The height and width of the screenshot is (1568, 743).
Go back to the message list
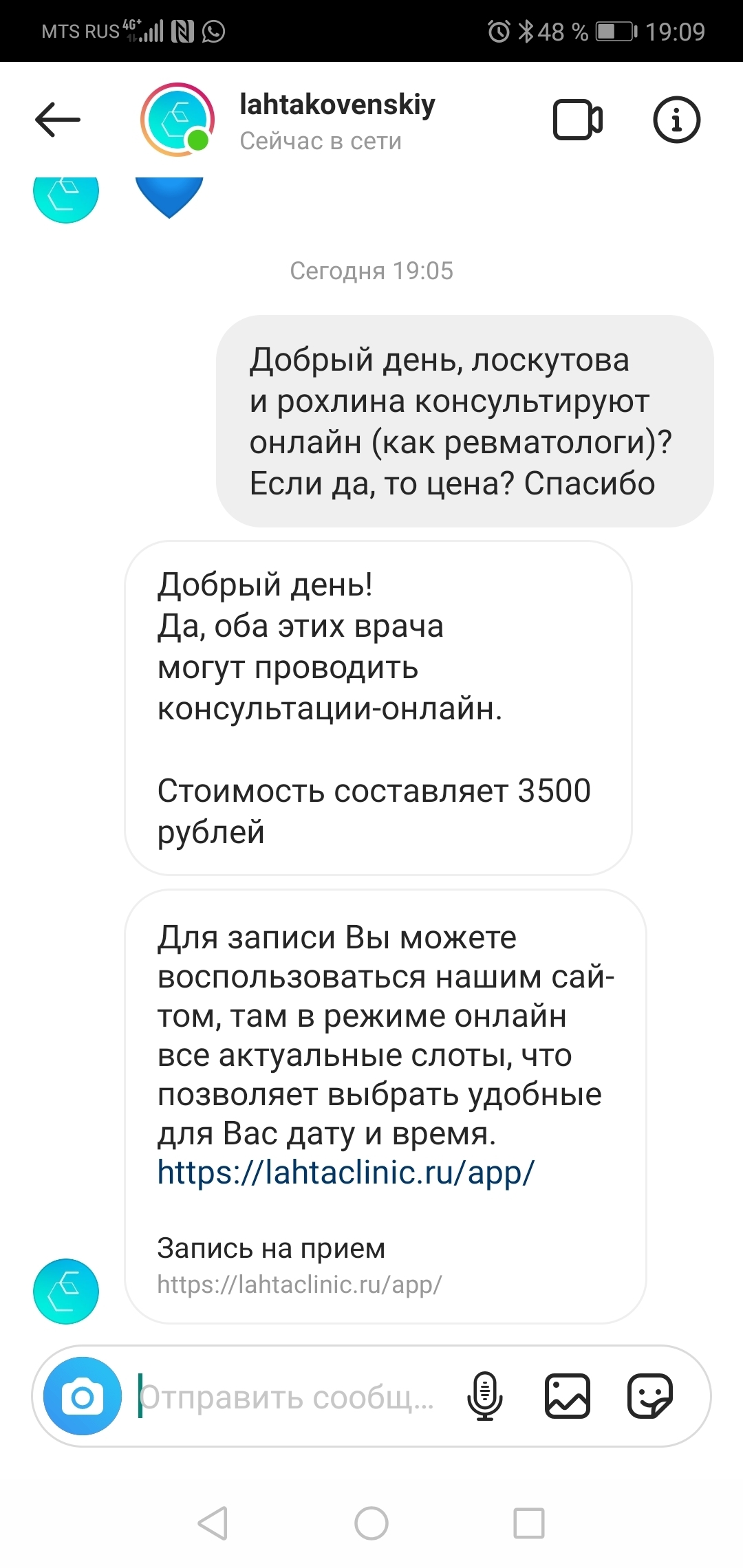point(58,120)
